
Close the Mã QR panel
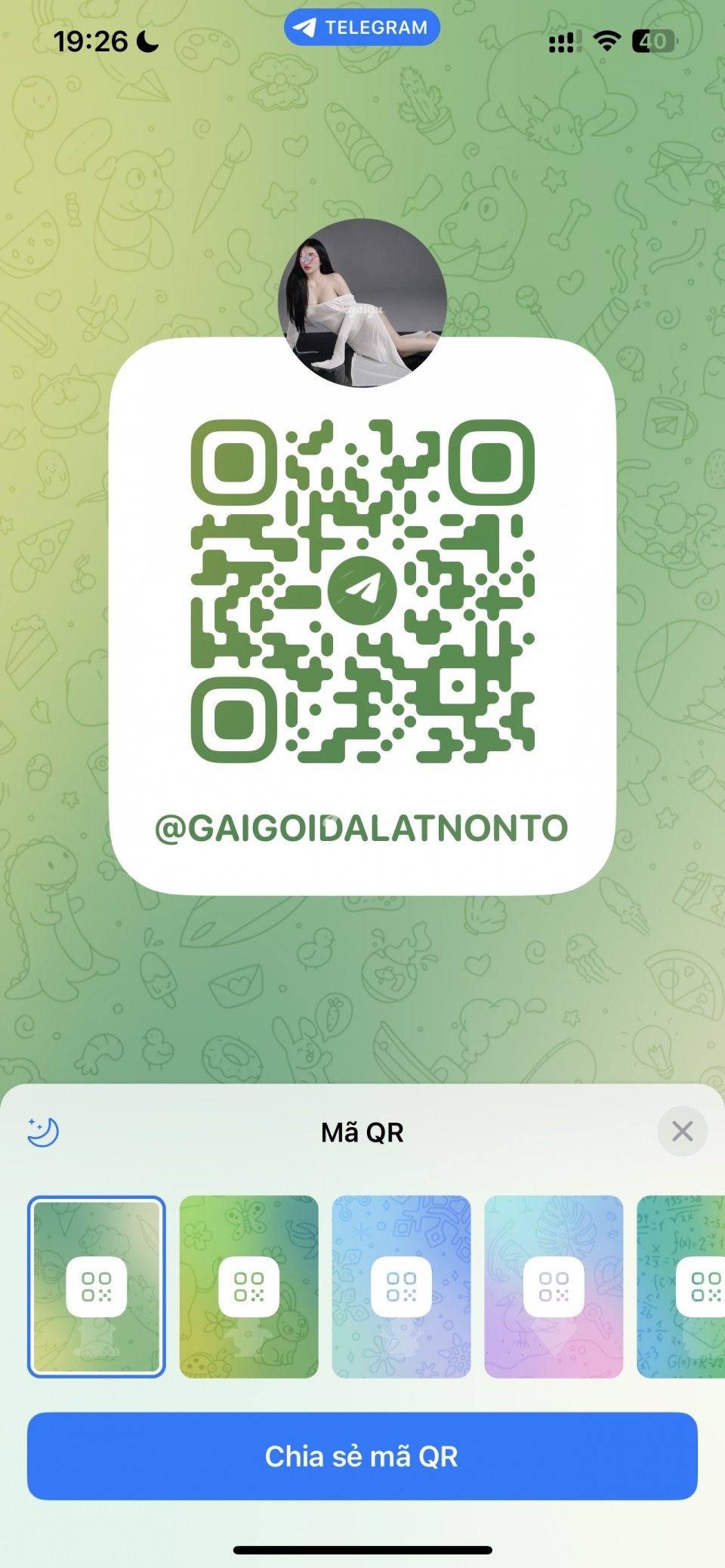pyautogui.click(x=682, y=1131)
